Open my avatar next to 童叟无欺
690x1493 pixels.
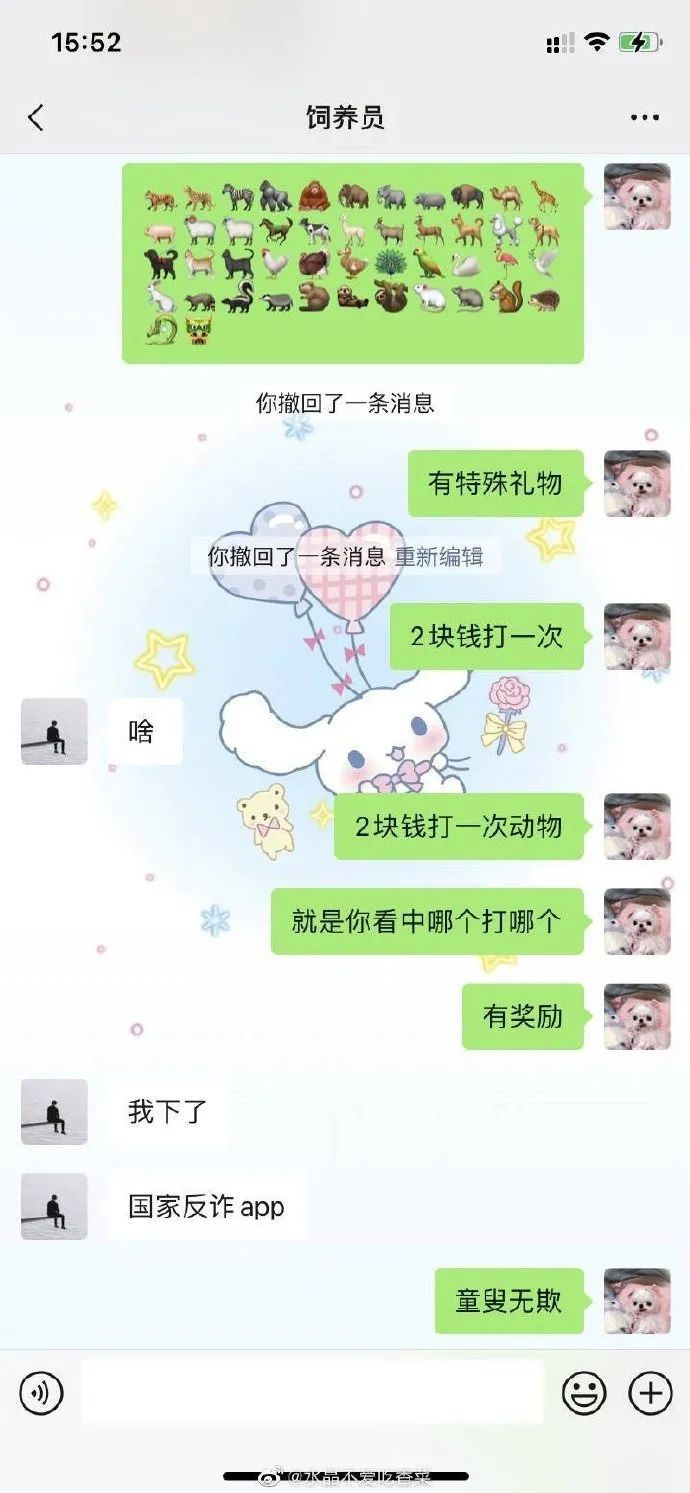tap(637, 1300)
